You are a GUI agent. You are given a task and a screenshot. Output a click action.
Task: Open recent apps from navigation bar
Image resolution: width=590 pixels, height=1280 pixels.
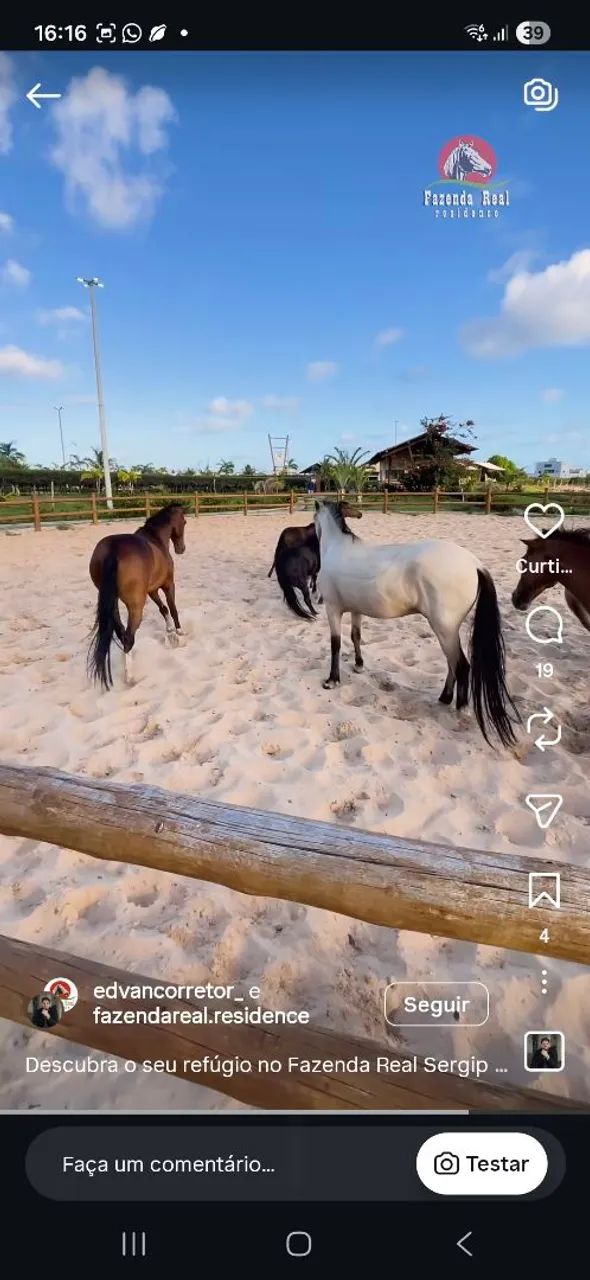click(134, 1244)
